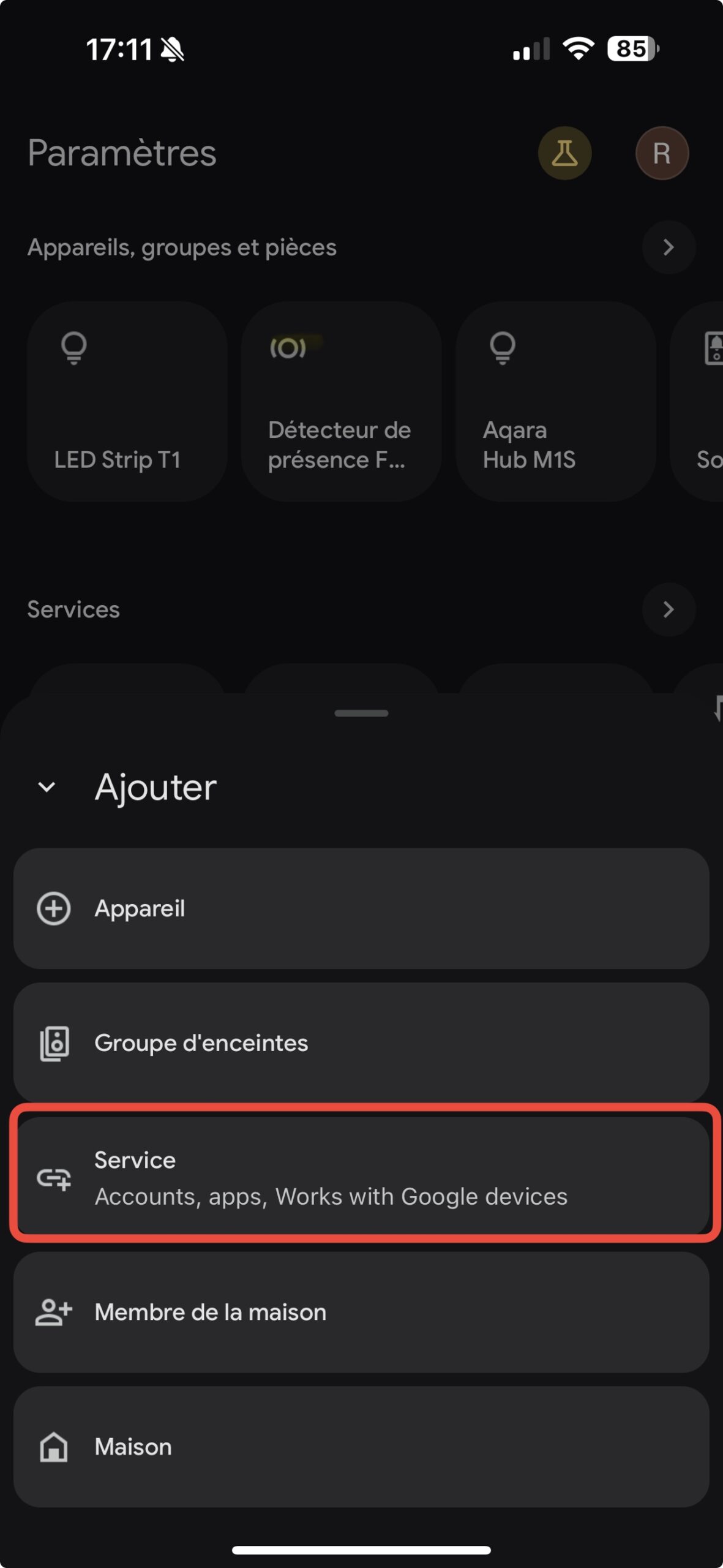
Task: Open the R profile avatar
Action: (662, 153)
